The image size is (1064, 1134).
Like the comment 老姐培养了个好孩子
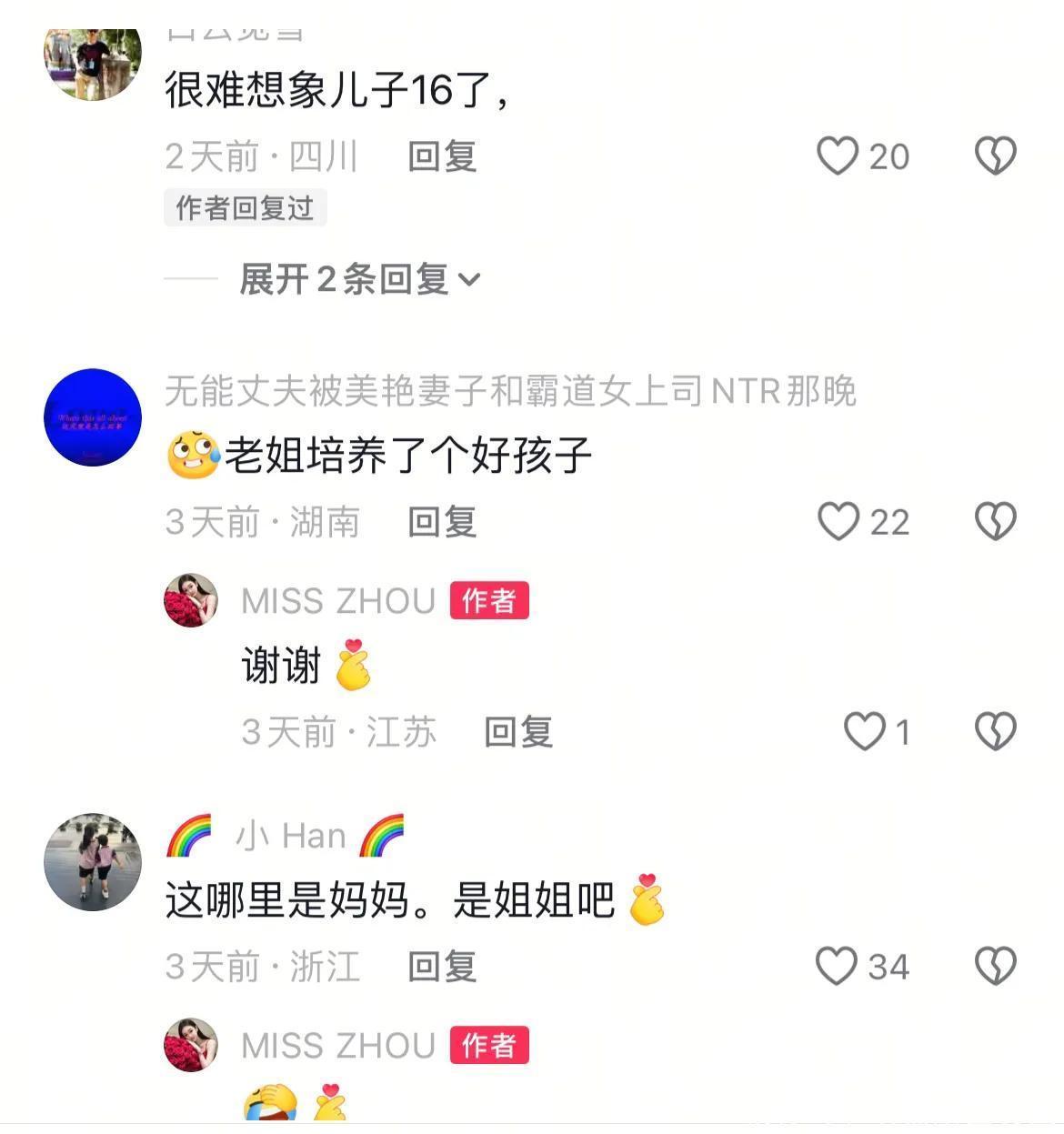[838, 522]
